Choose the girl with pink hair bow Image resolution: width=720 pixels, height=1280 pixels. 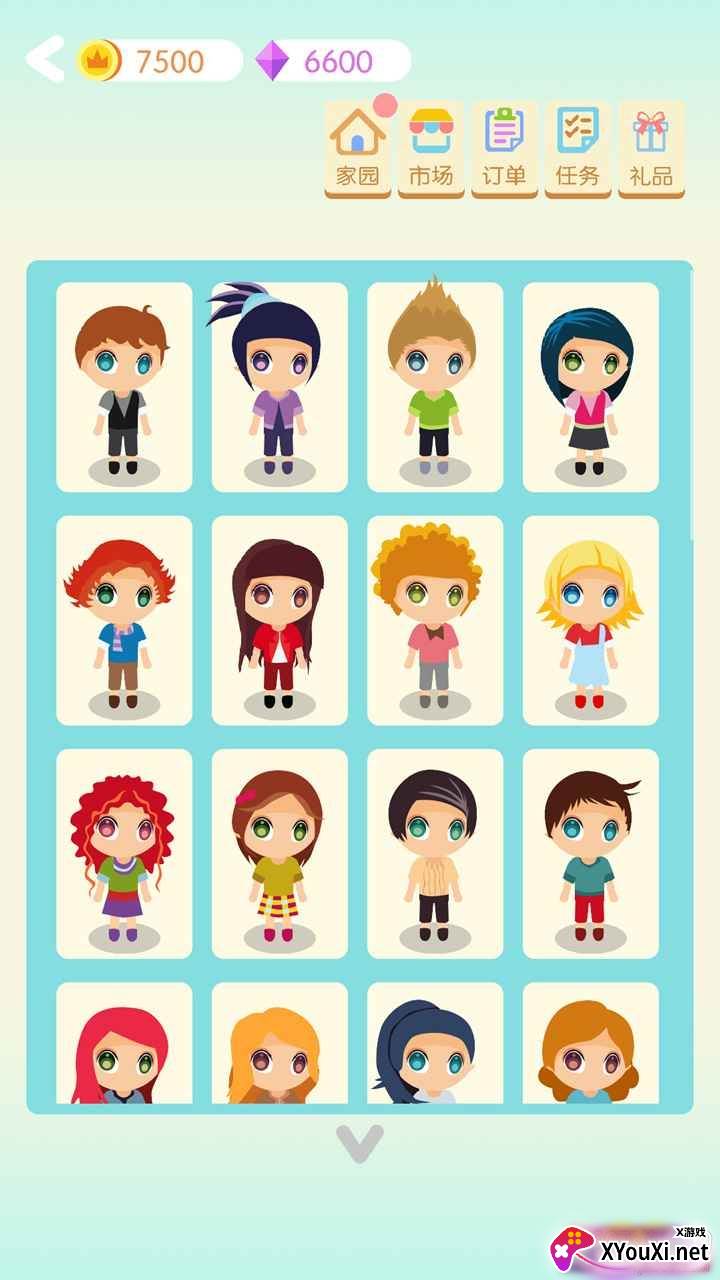click(280, 854)
